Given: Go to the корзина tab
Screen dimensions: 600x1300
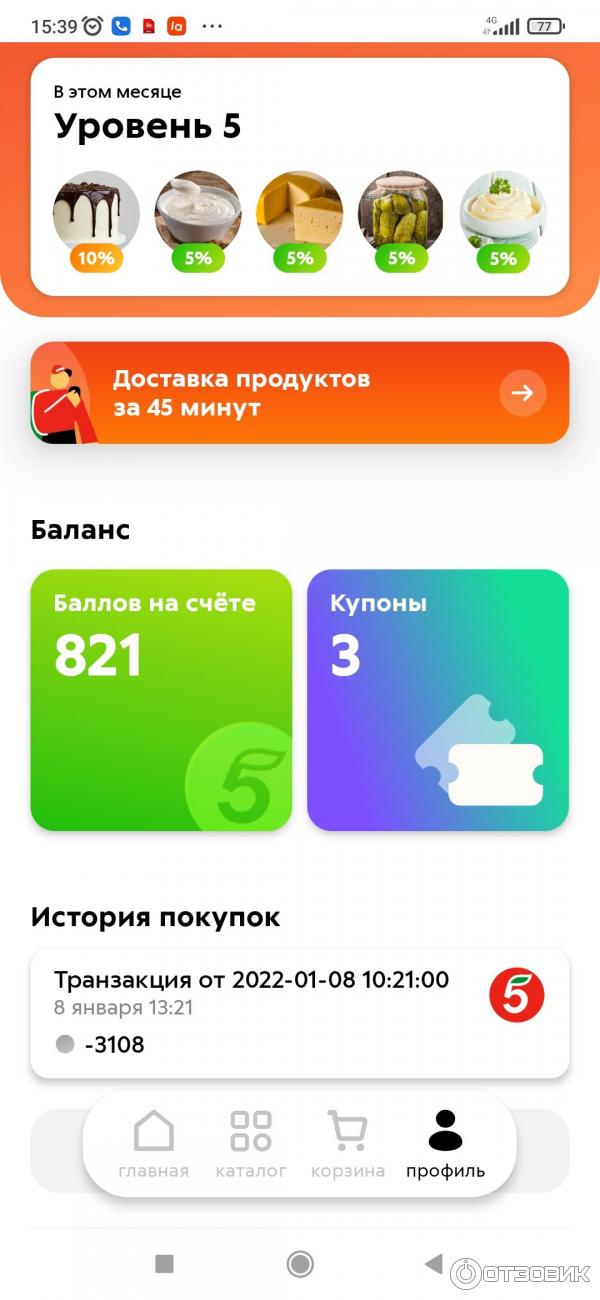Looking at the screenshot, I should coord(348,1144).
